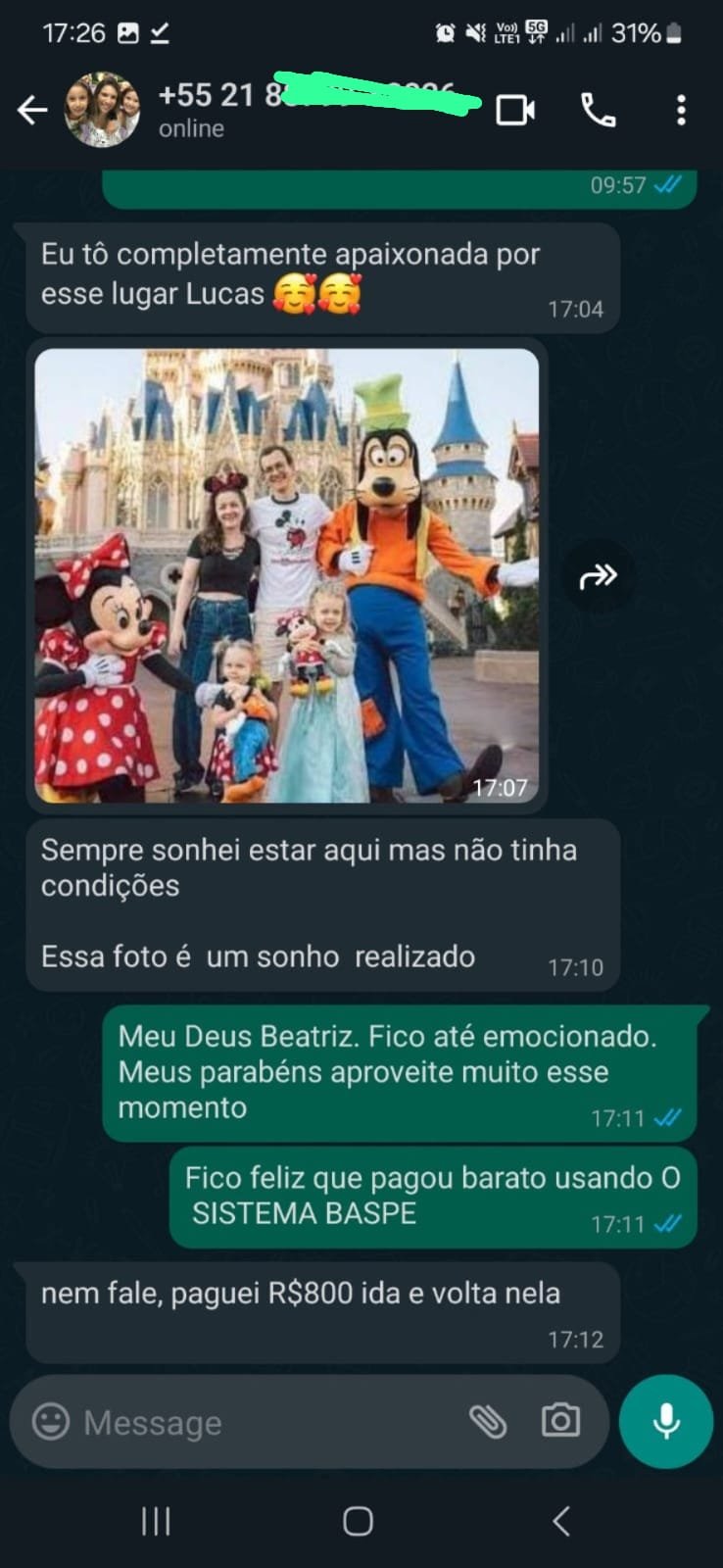The height and width of the screenshot is (1568, 723).
Task: Open the camera from the message bar
Action: click(560, 1421)
